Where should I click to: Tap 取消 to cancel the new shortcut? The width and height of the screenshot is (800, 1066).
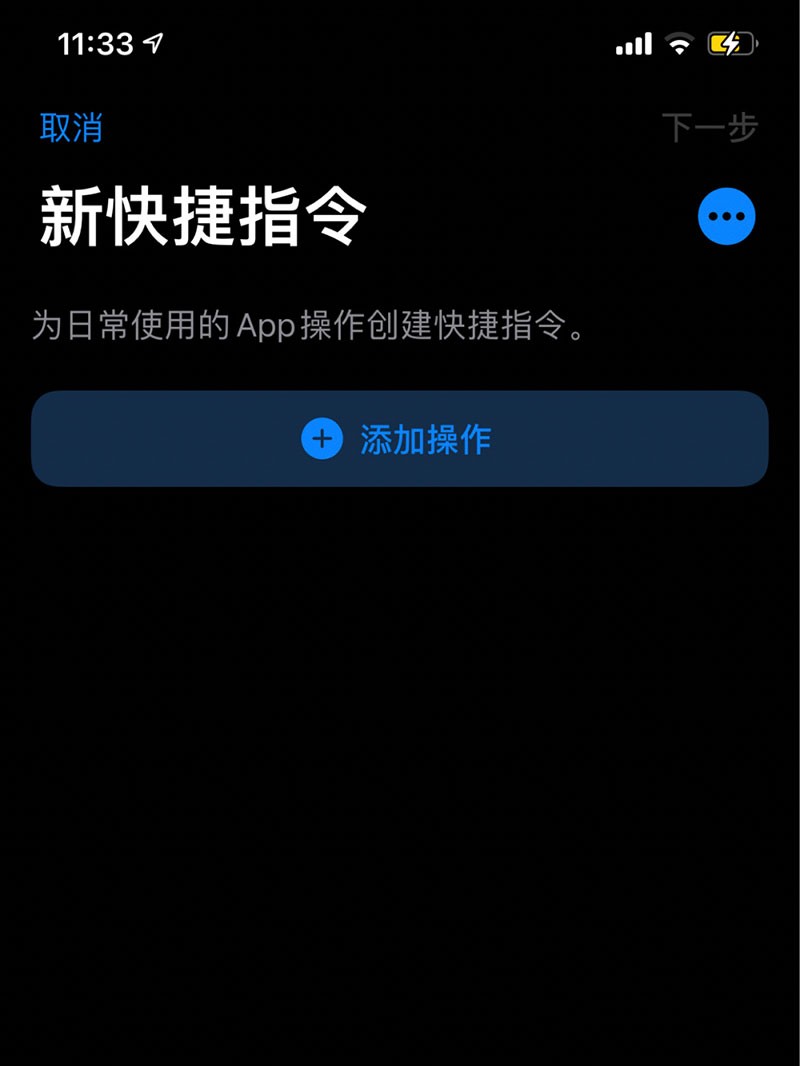(x=71, y=128)
